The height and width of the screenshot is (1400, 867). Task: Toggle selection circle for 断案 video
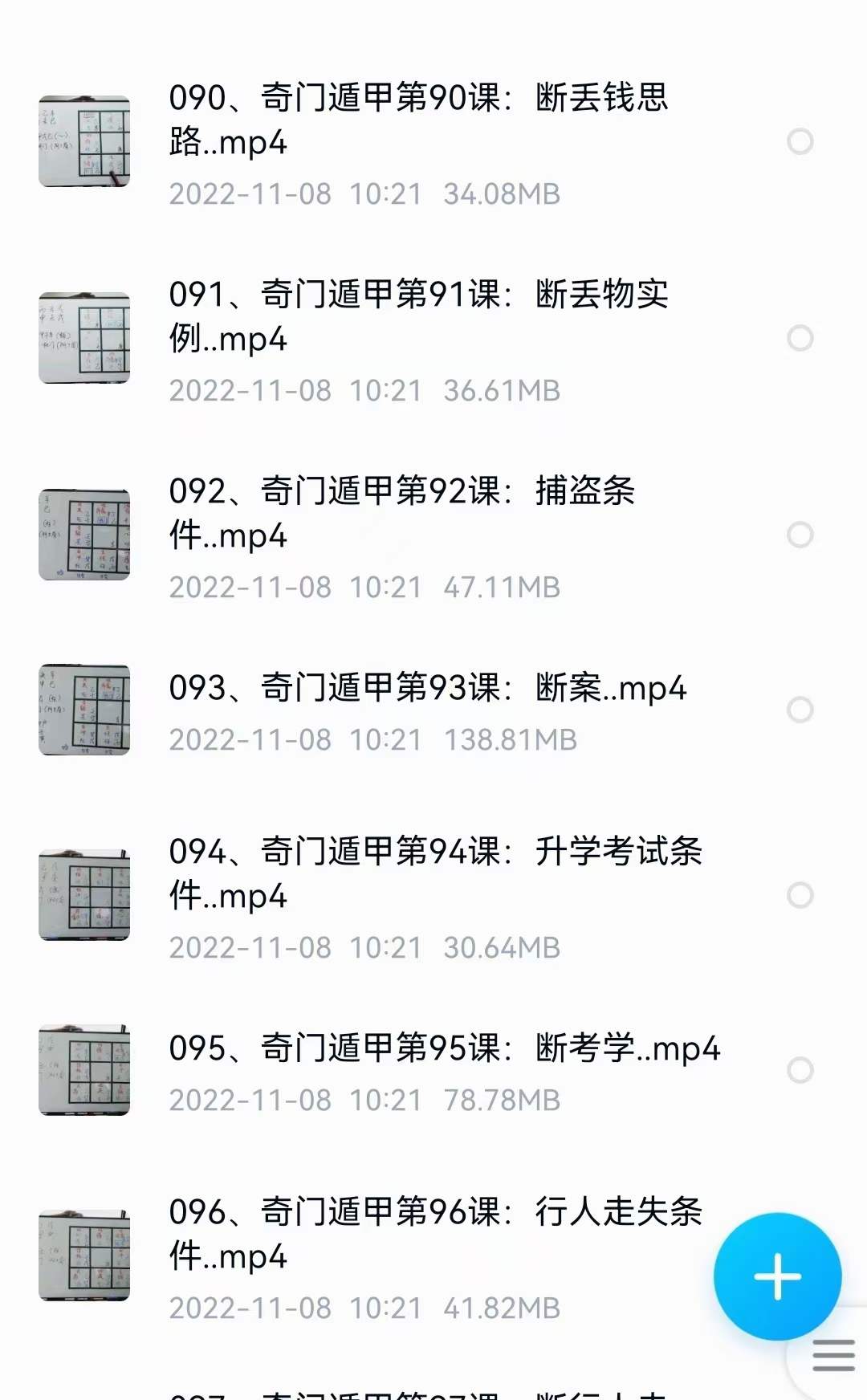(799, 707)
